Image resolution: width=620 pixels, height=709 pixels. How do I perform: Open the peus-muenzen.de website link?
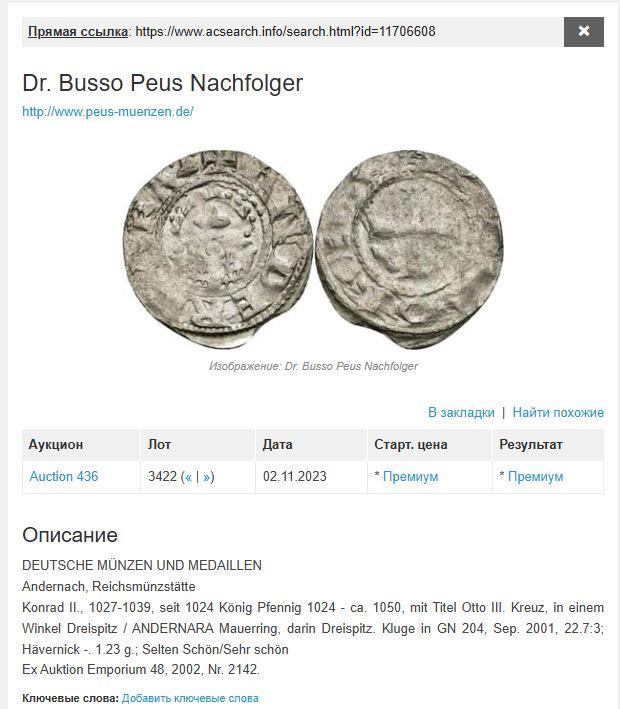pyautogui.click(x=108, y=112)
